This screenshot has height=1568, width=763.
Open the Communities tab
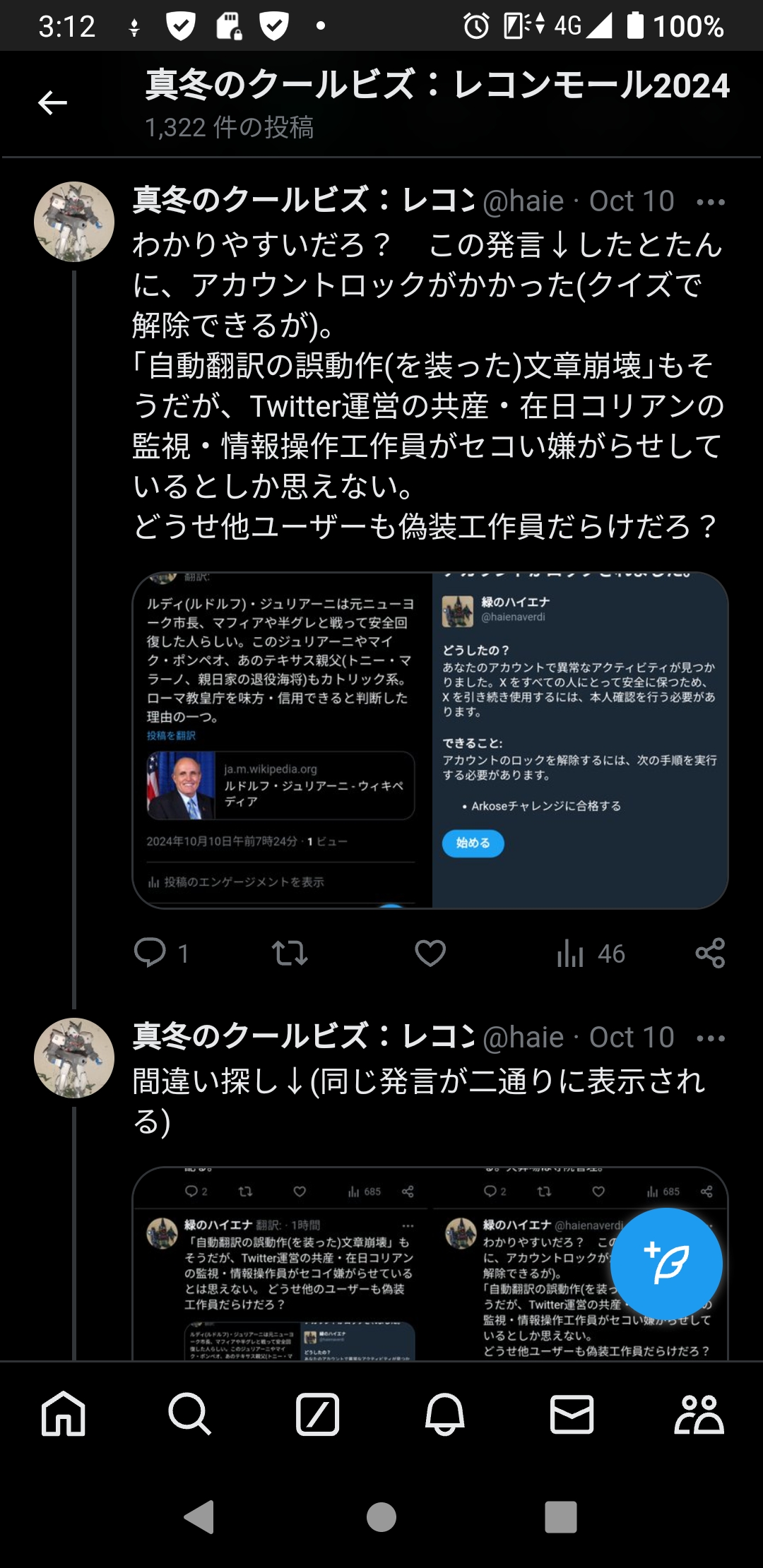click(699, 1414)
